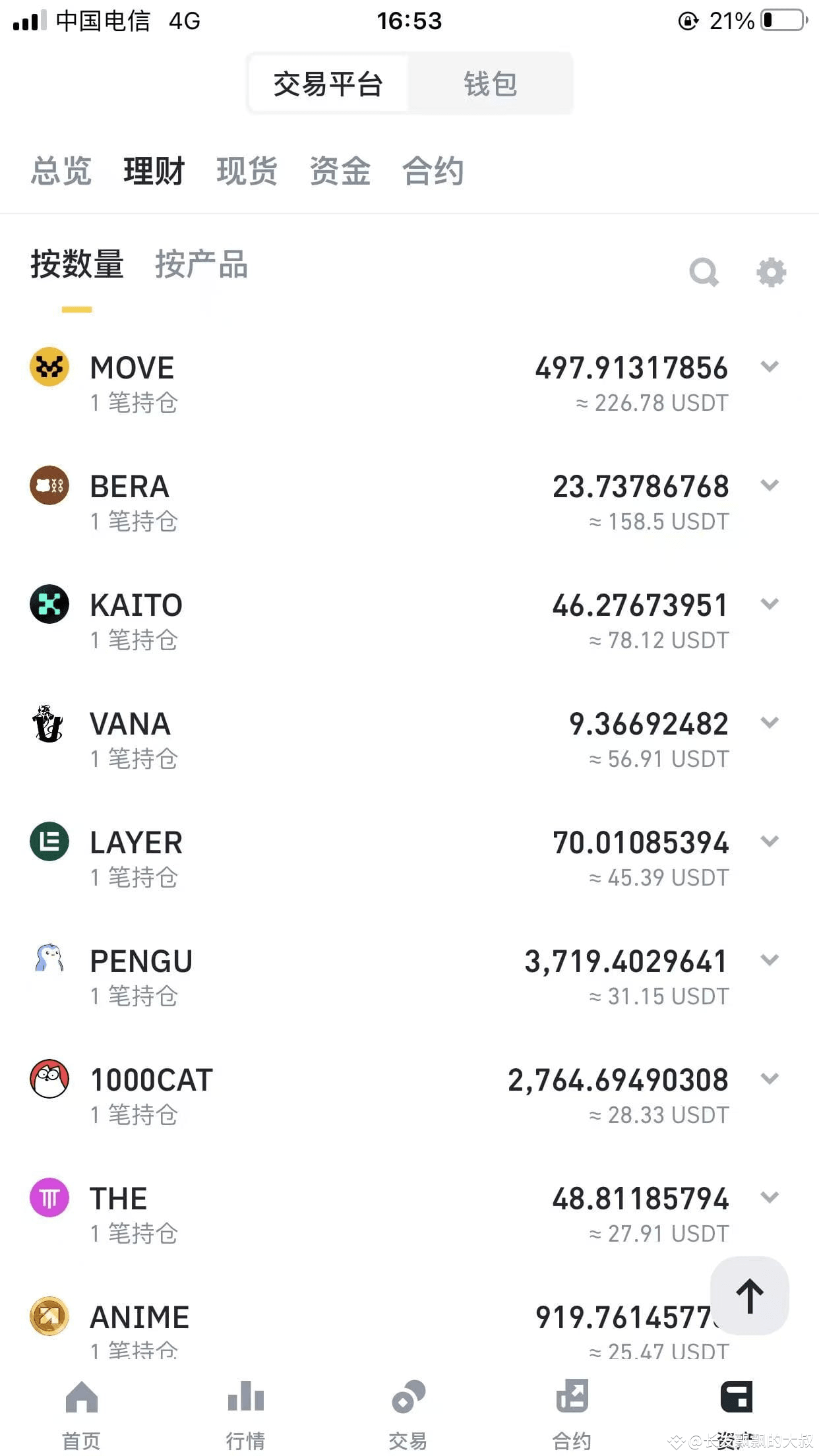Expand the KAITO holding chevron
Image resolution: width=819 pixels, height=1456 pixels.
[x=770, y=604]
